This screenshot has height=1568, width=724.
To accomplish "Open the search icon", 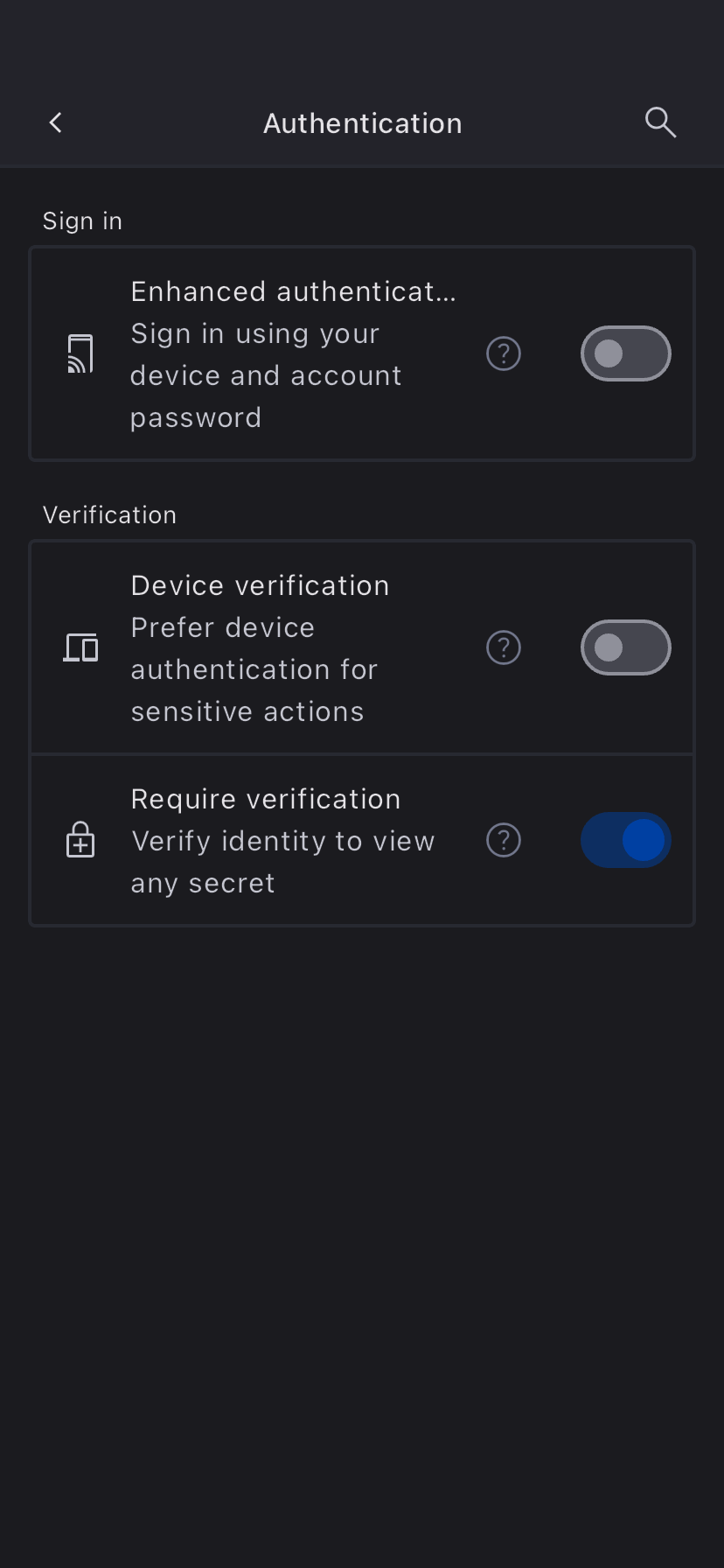I will 660,123.
